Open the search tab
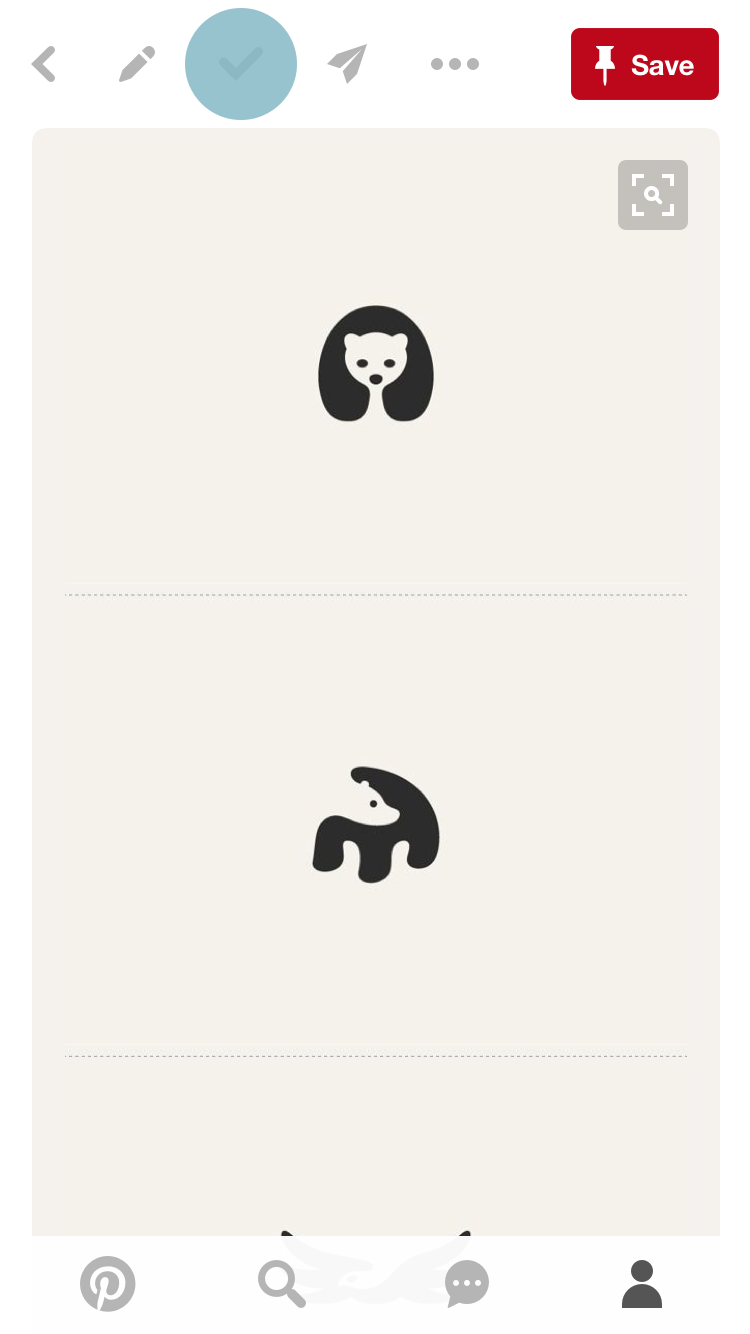Image resolution: width=750 pixels, height=1334 pixels. coord(281,1283)
